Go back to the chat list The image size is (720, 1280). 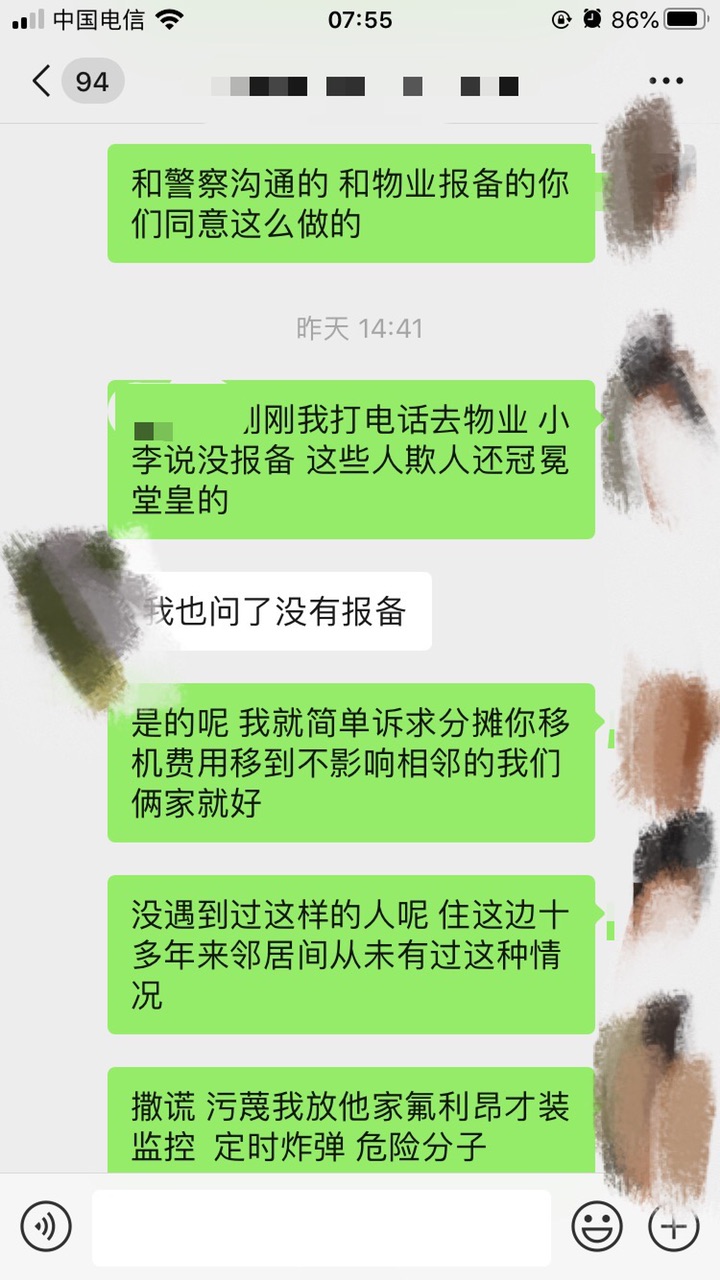pyautogui.click(x=42, y=81)
